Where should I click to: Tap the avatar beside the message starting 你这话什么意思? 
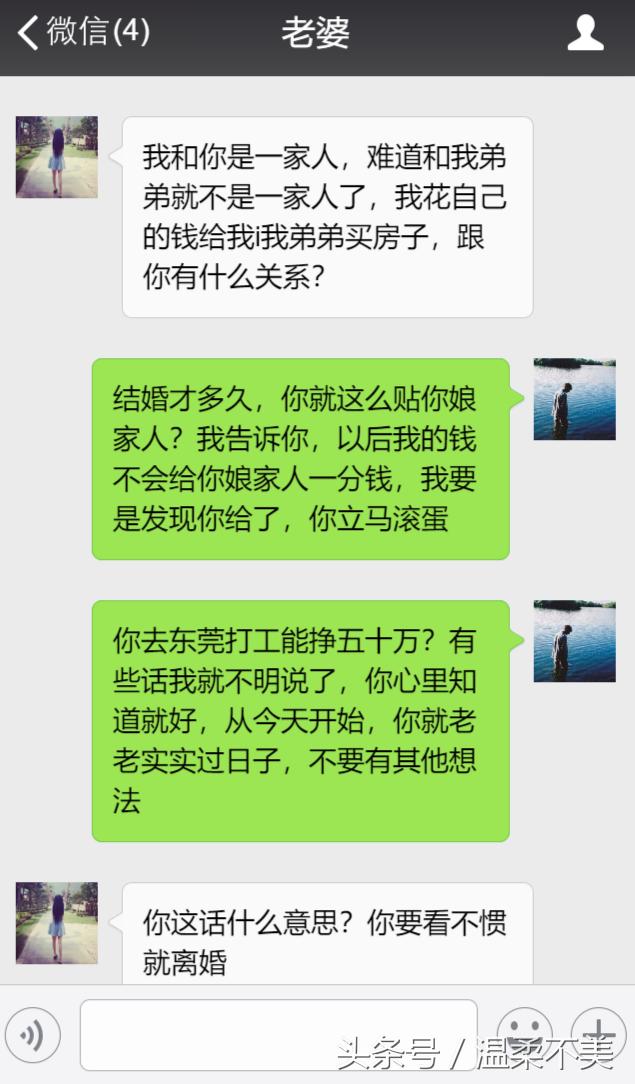pos(57,922)
